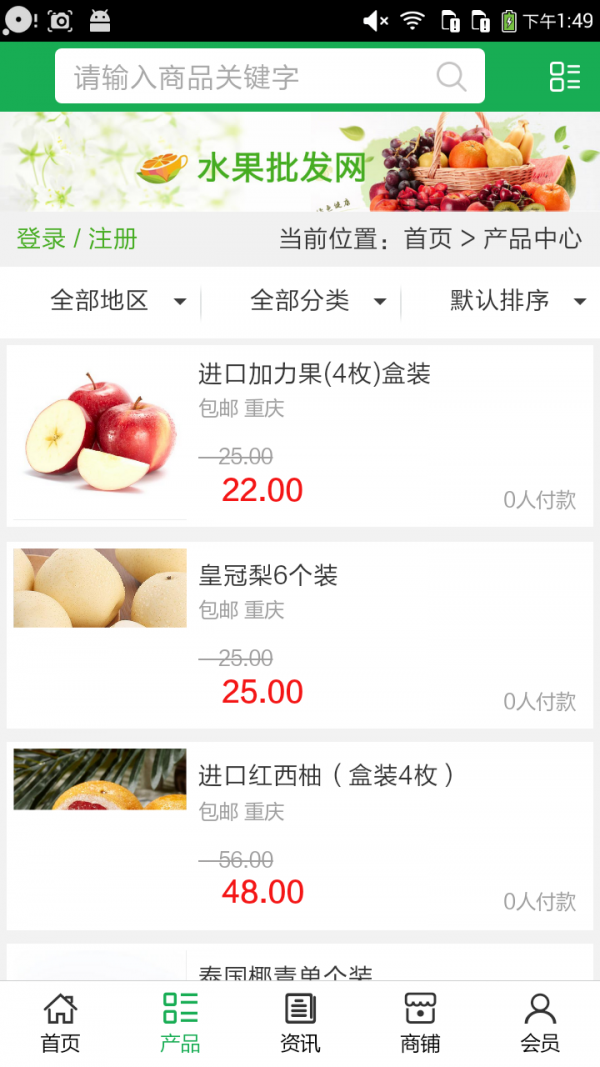The width and height of the screenshot is (600, 1067).
Task: Open the 登录 / 注册 link
Action: coord(77,239)
